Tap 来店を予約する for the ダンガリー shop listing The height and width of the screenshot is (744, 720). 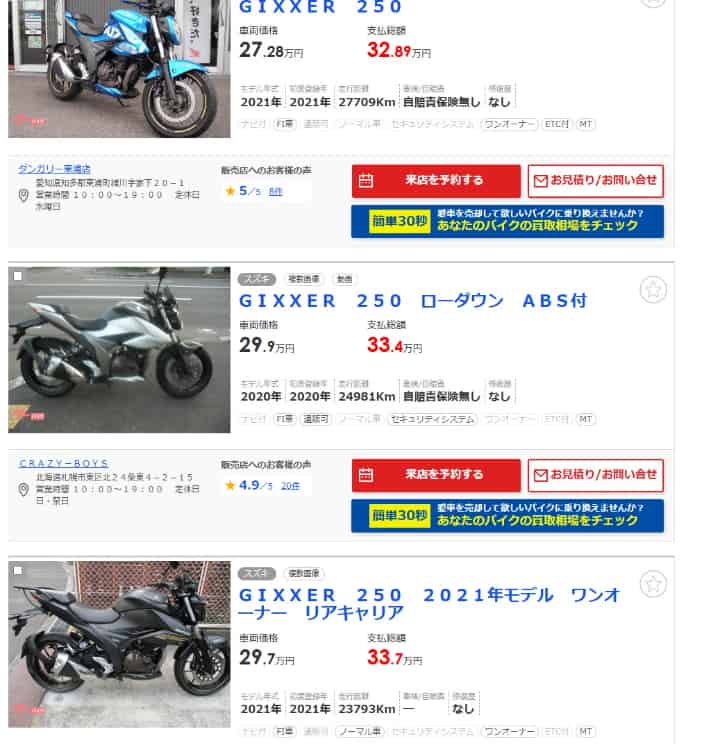click(436, 181)
